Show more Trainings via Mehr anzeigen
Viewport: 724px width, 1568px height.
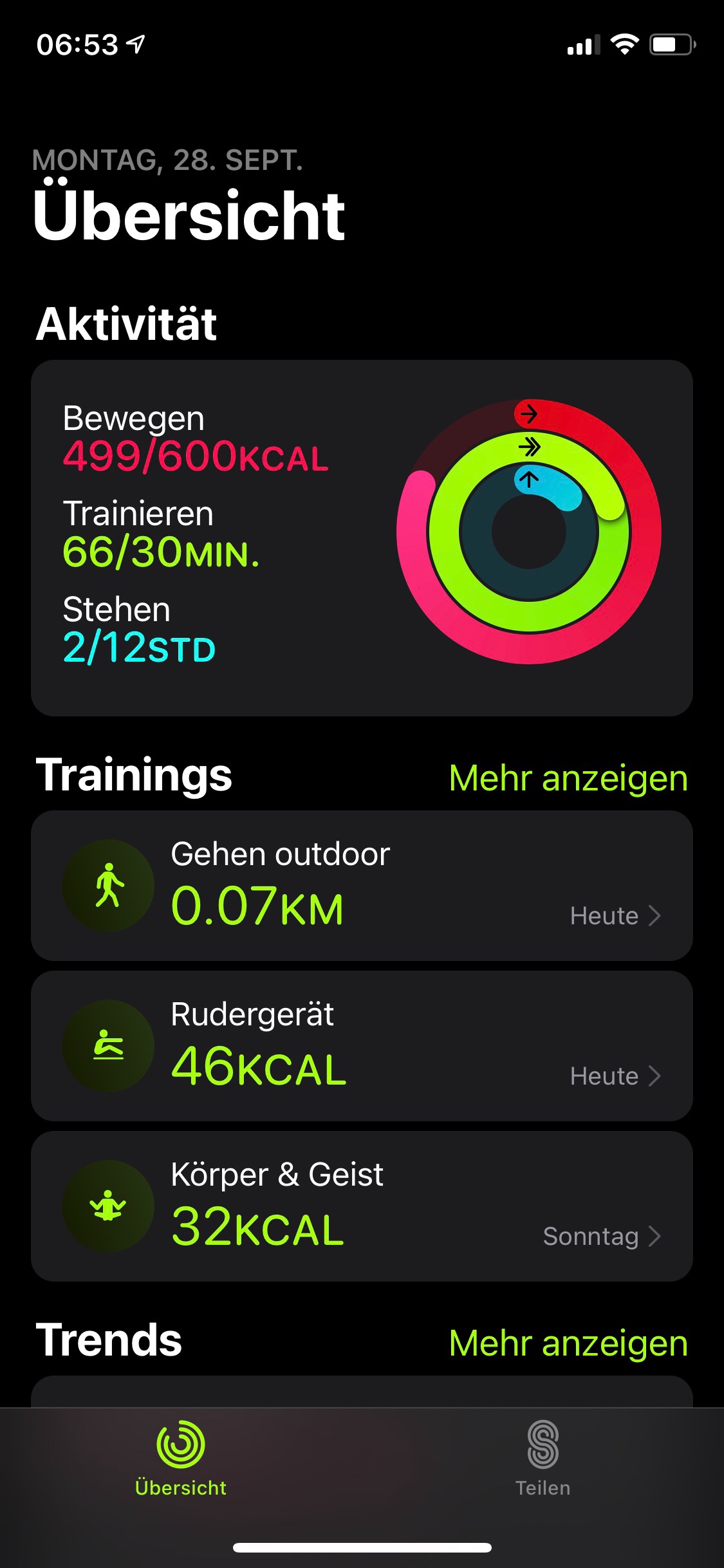tap(568, 778)
